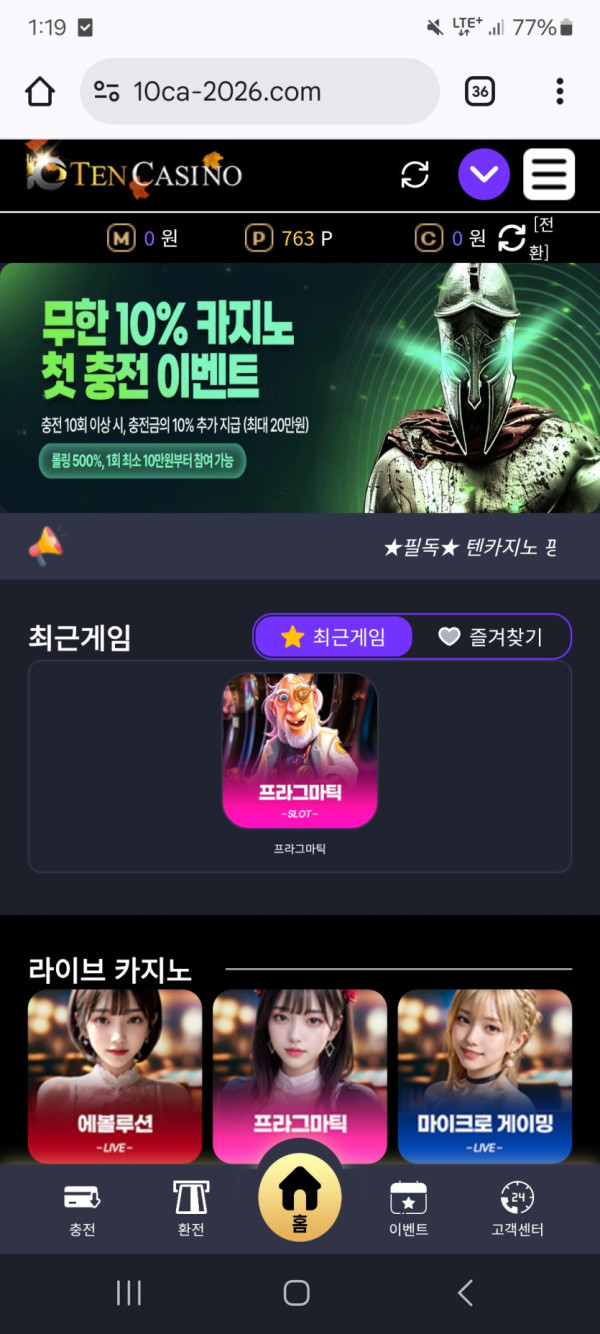This screenshot has height=1334, width=600.
Task: Tap the refresh icon beside the logo
Action: [x=415, y=175]
